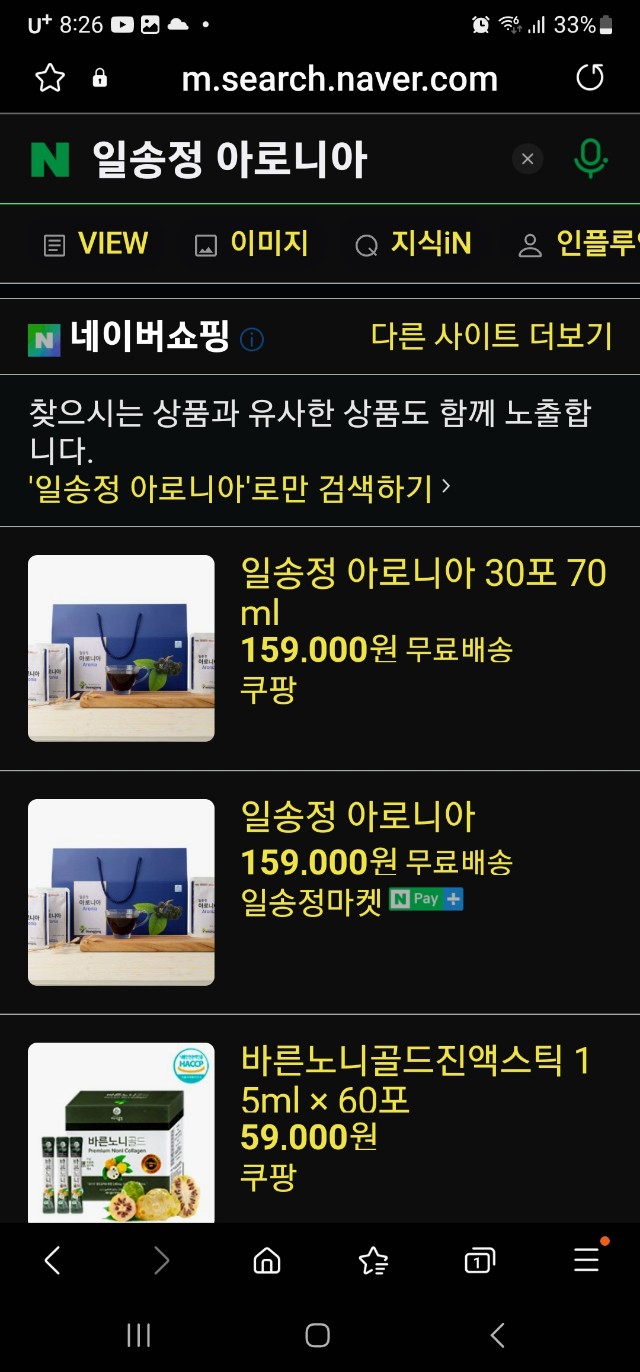This screenshot has height=1372, width=640.
Task: Reload the page
Action: pos(590,78)
